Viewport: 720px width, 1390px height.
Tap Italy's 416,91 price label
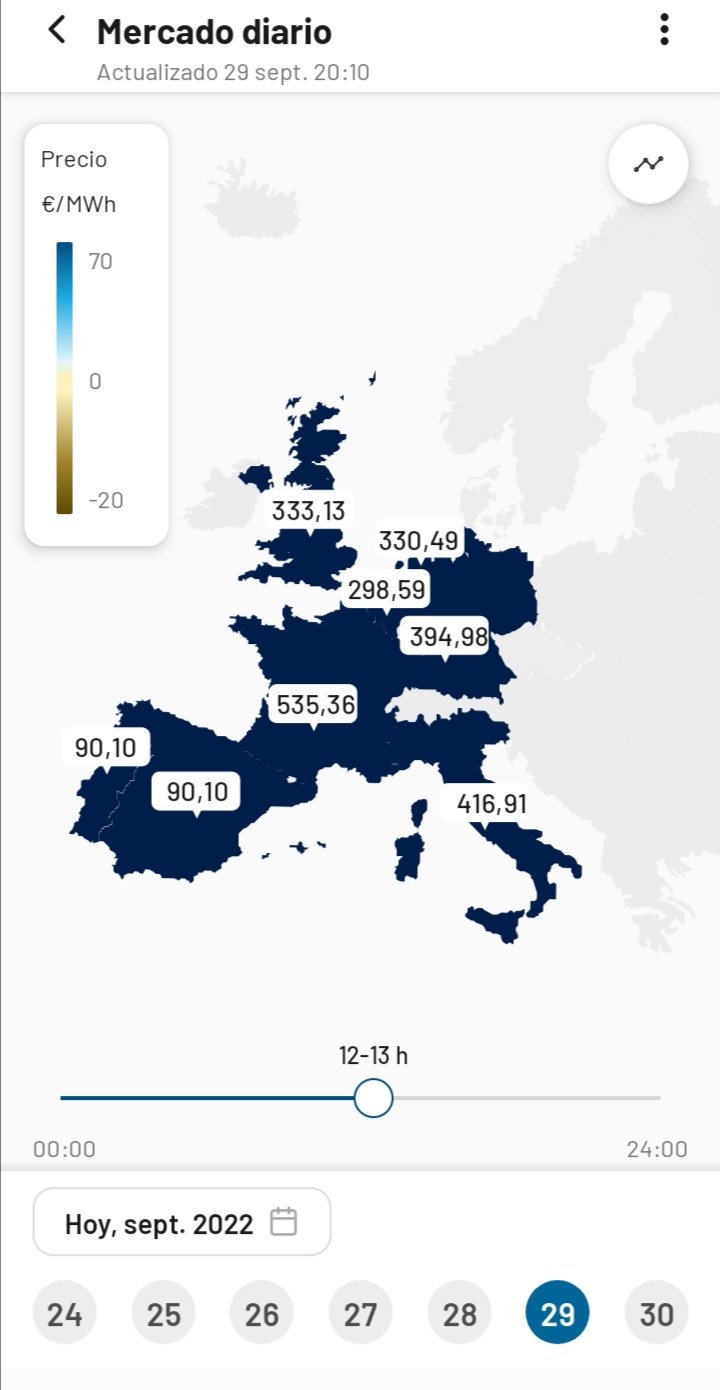(x=491, y=803)
